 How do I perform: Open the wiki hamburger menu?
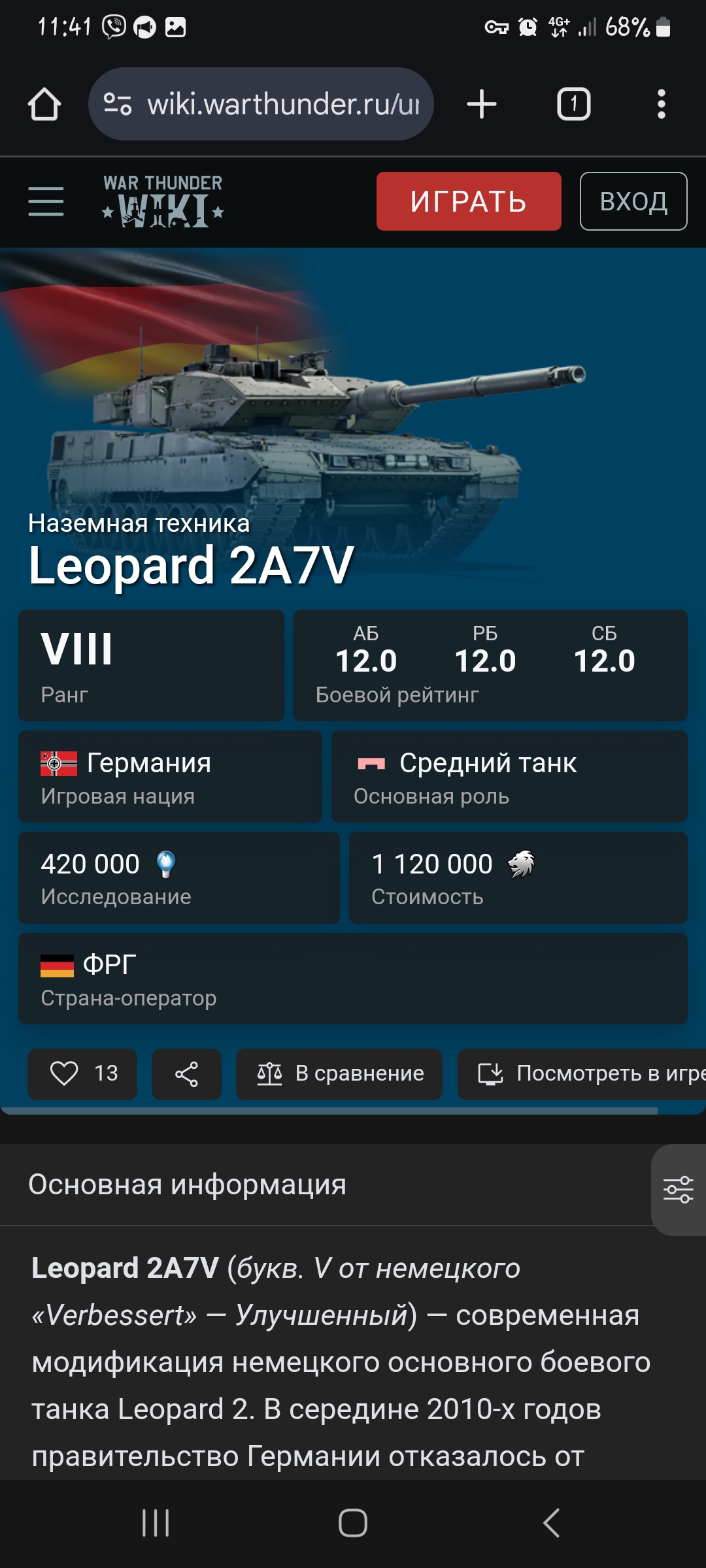(x=46, y=201)
